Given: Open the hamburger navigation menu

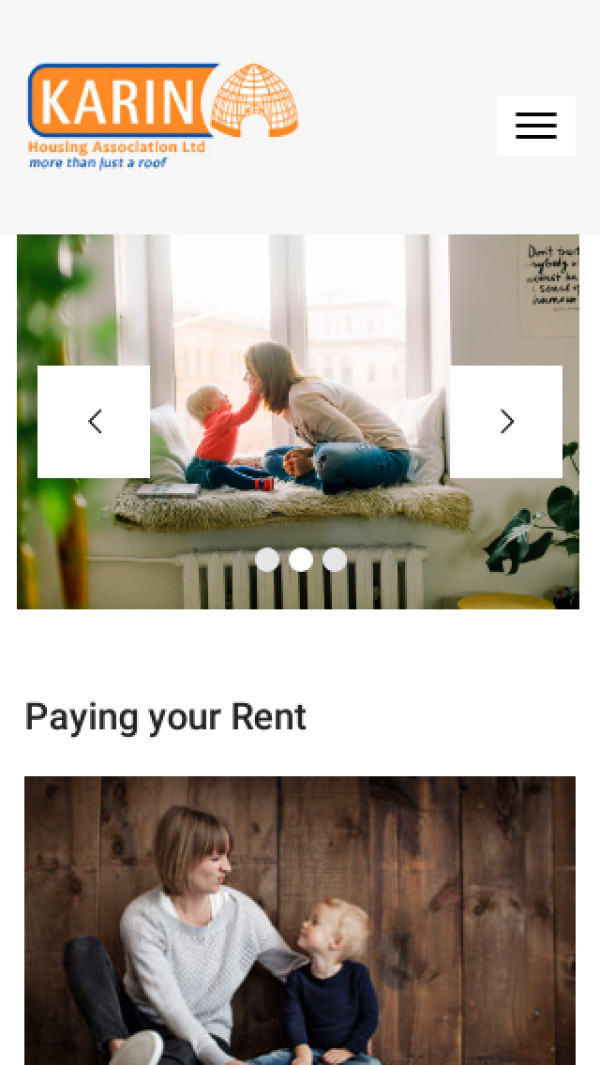Looking at the screenshot, I should click(536, 126).
